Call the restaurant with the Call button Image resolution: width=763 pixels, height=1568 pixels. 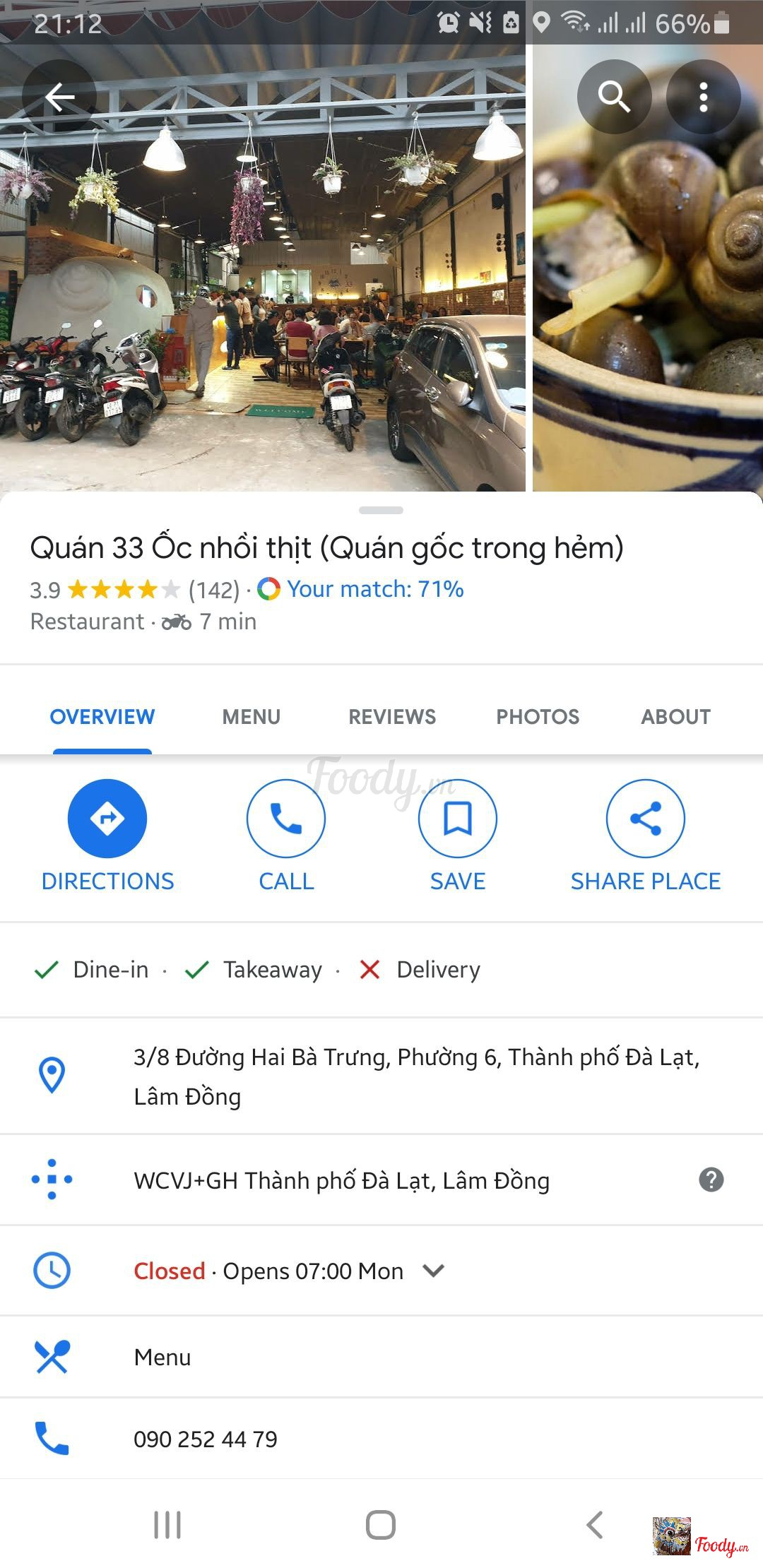[285, 818]
